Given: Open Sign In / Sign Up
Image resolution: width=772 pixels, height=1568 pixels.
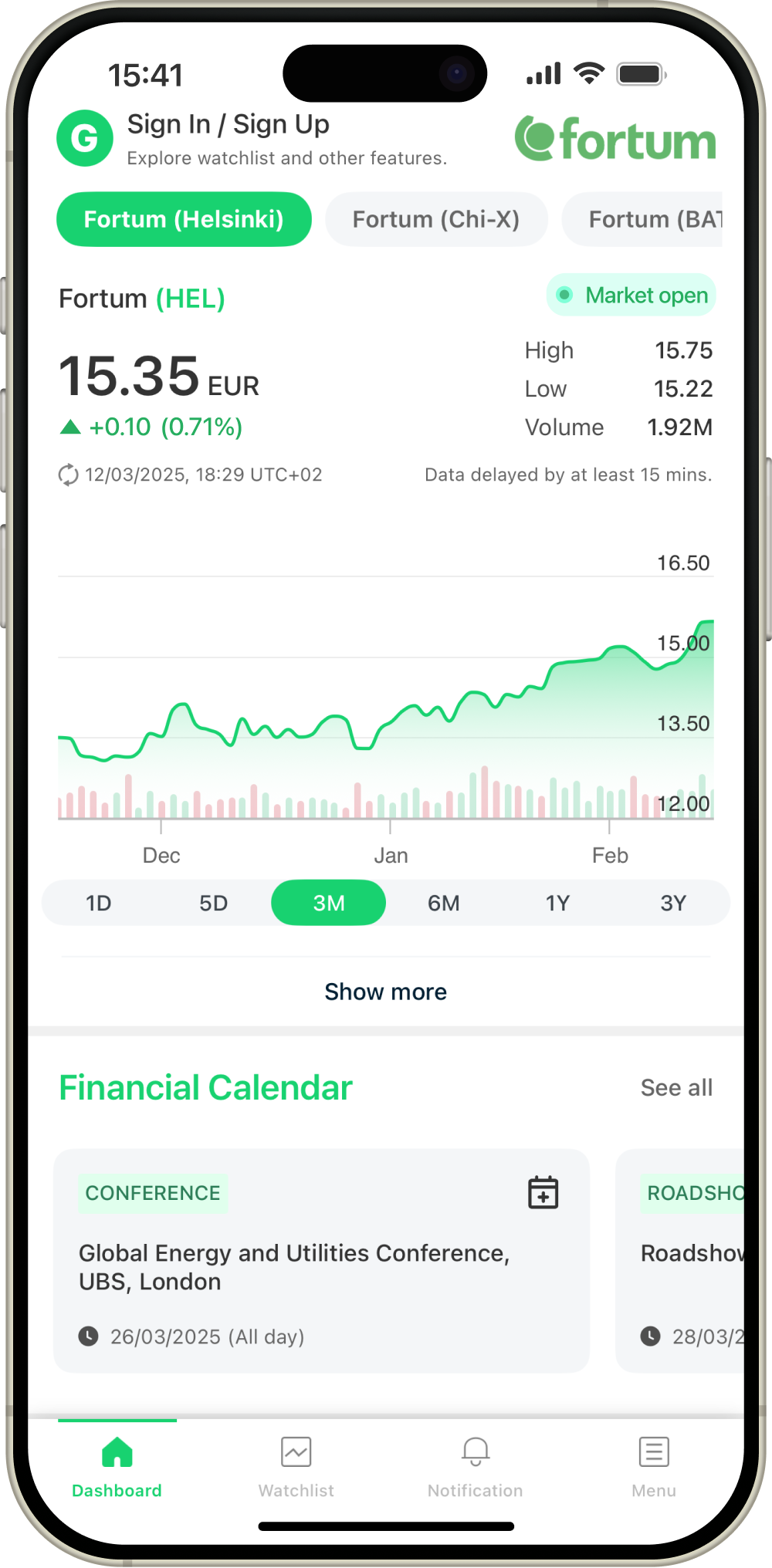Looking at the screenshot, I should [228, 124].
